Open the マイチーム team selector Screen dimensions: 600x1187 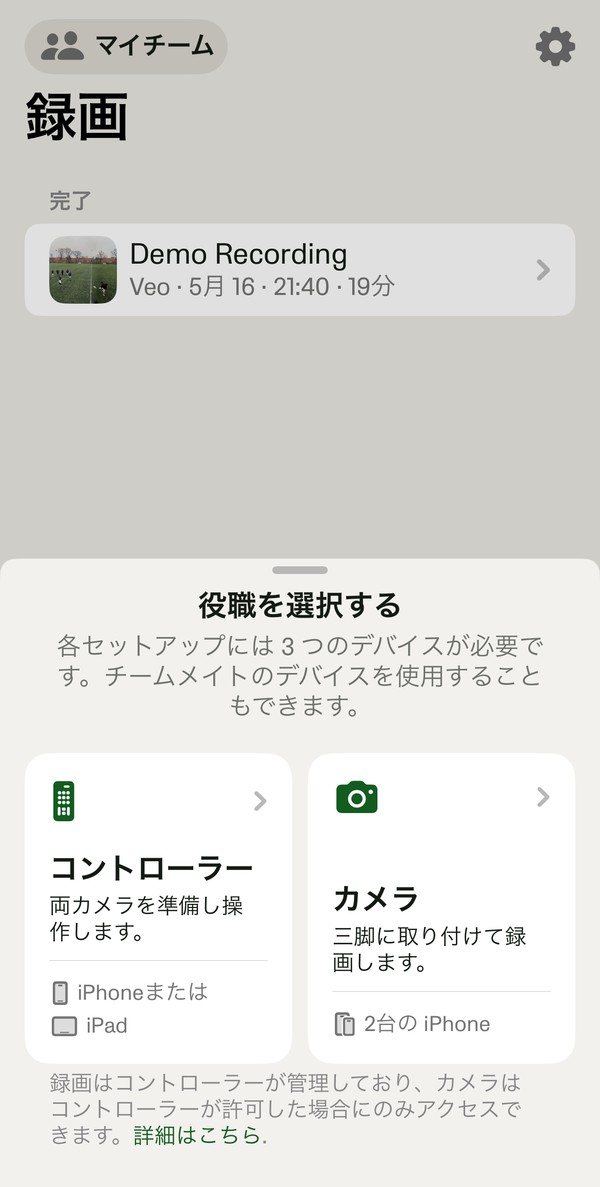pos(127,46)
